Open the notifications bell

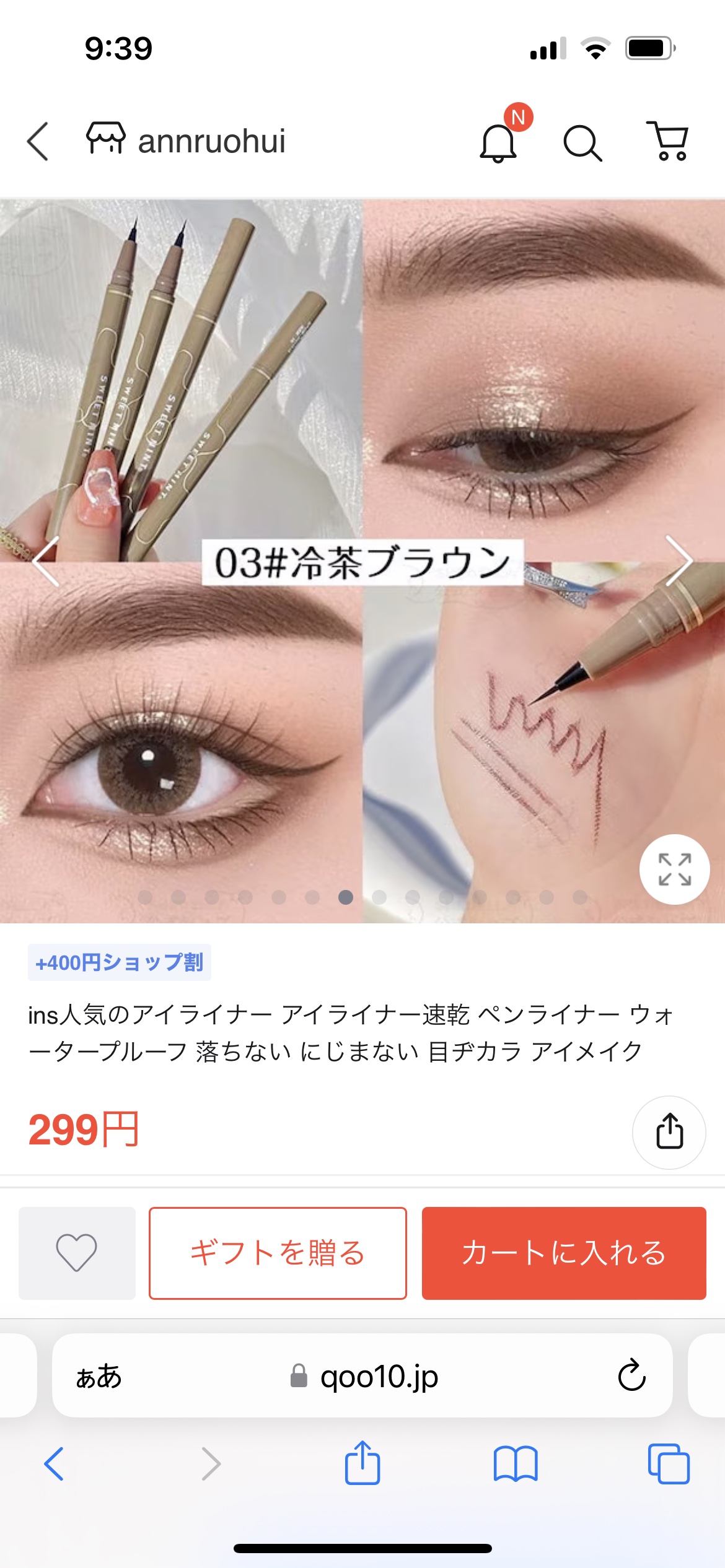point(498,142)
